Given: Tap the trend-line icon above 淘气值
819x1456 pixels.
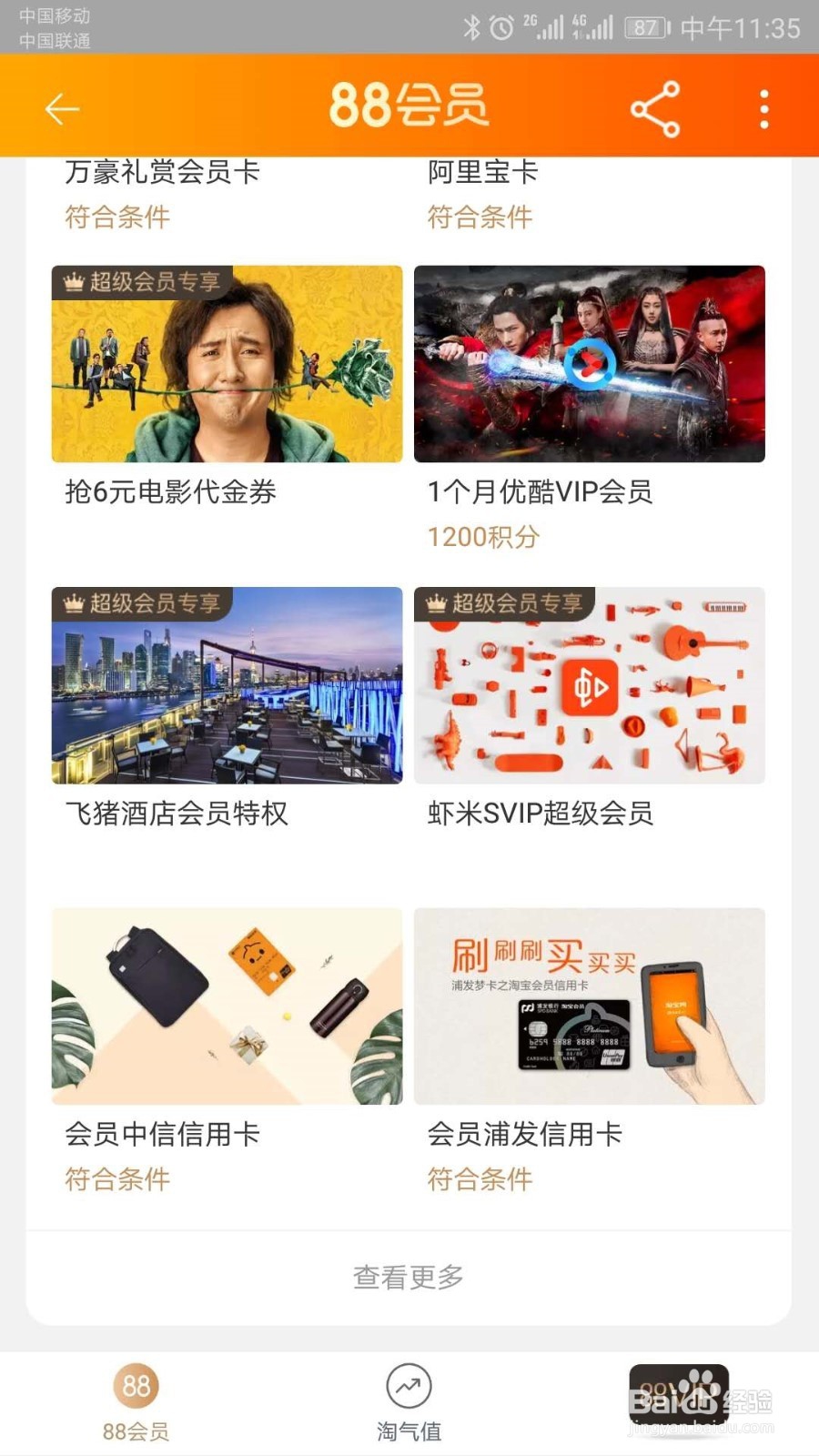Looking at the screenshot, I should pyautogui.click(x=408, y=1387).
